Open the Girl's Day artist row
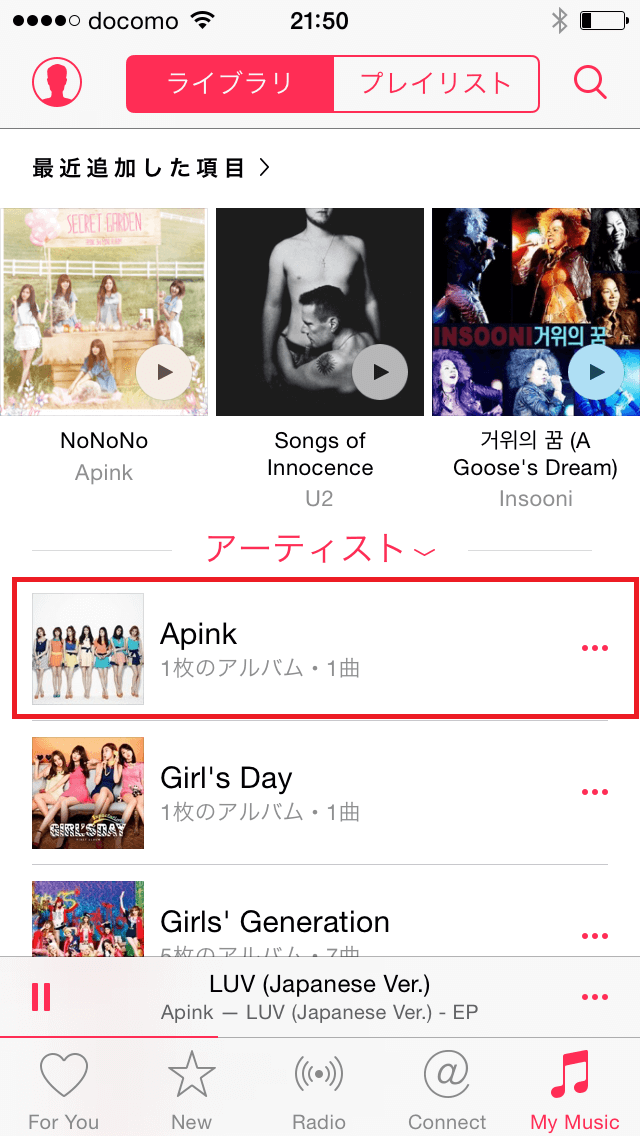640x1136 pixels. pos(300,792)
